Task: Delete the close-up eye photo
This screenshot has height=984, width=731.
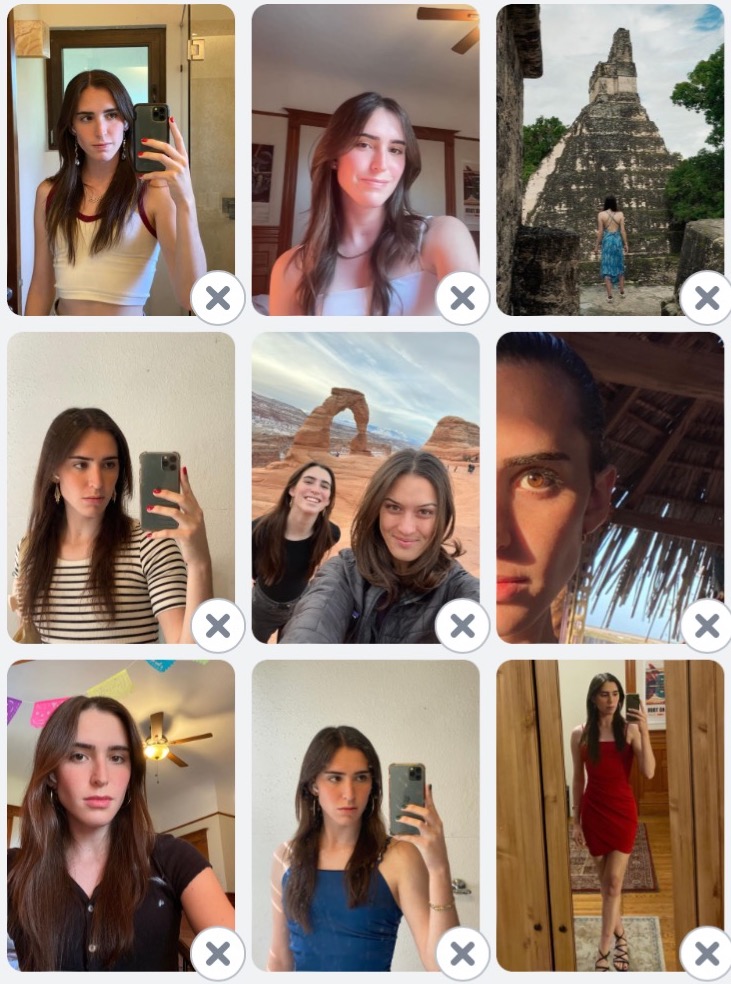Action: [706, 626]
